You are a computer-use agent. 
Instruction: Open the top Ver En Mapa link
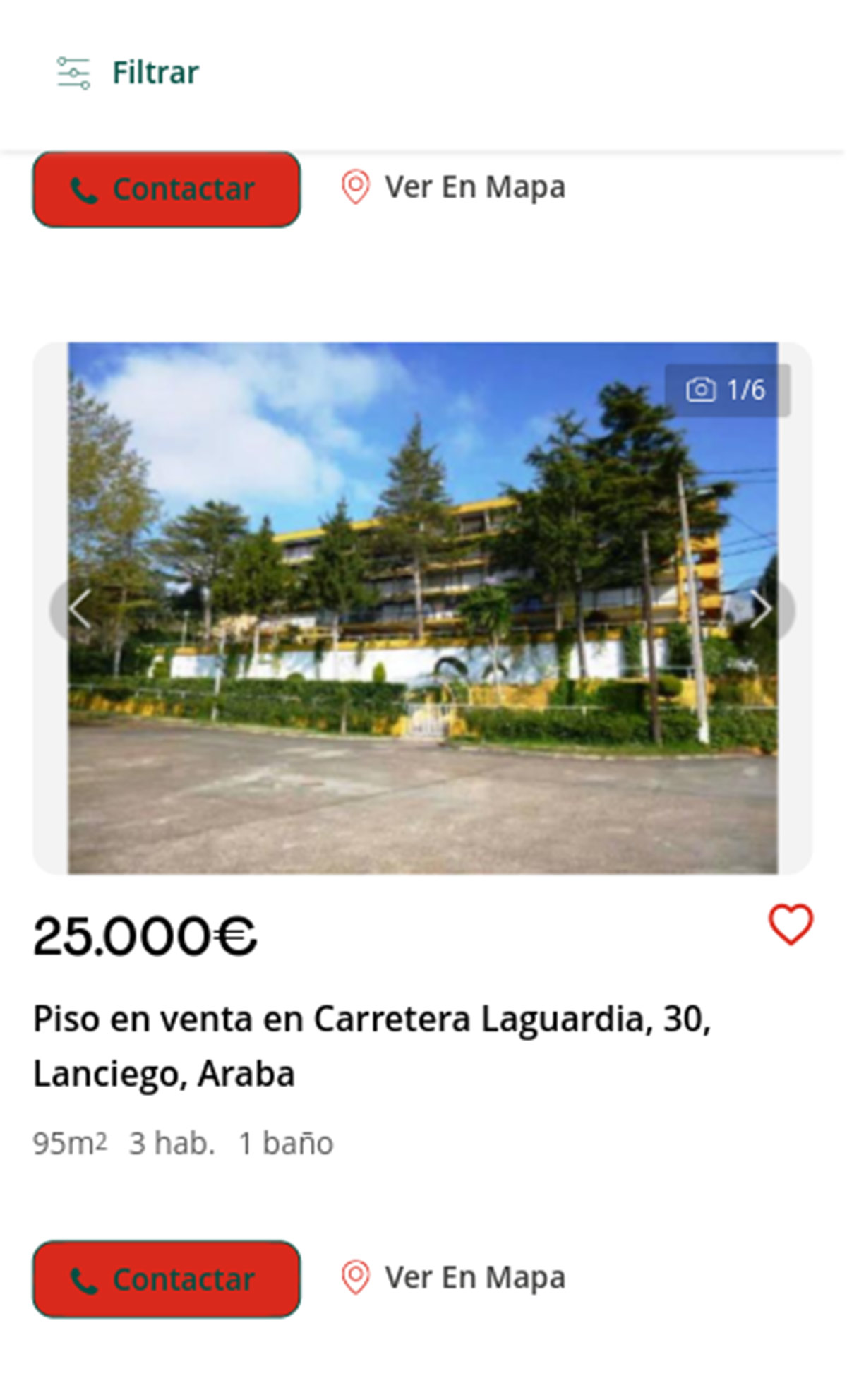point(474,188)
